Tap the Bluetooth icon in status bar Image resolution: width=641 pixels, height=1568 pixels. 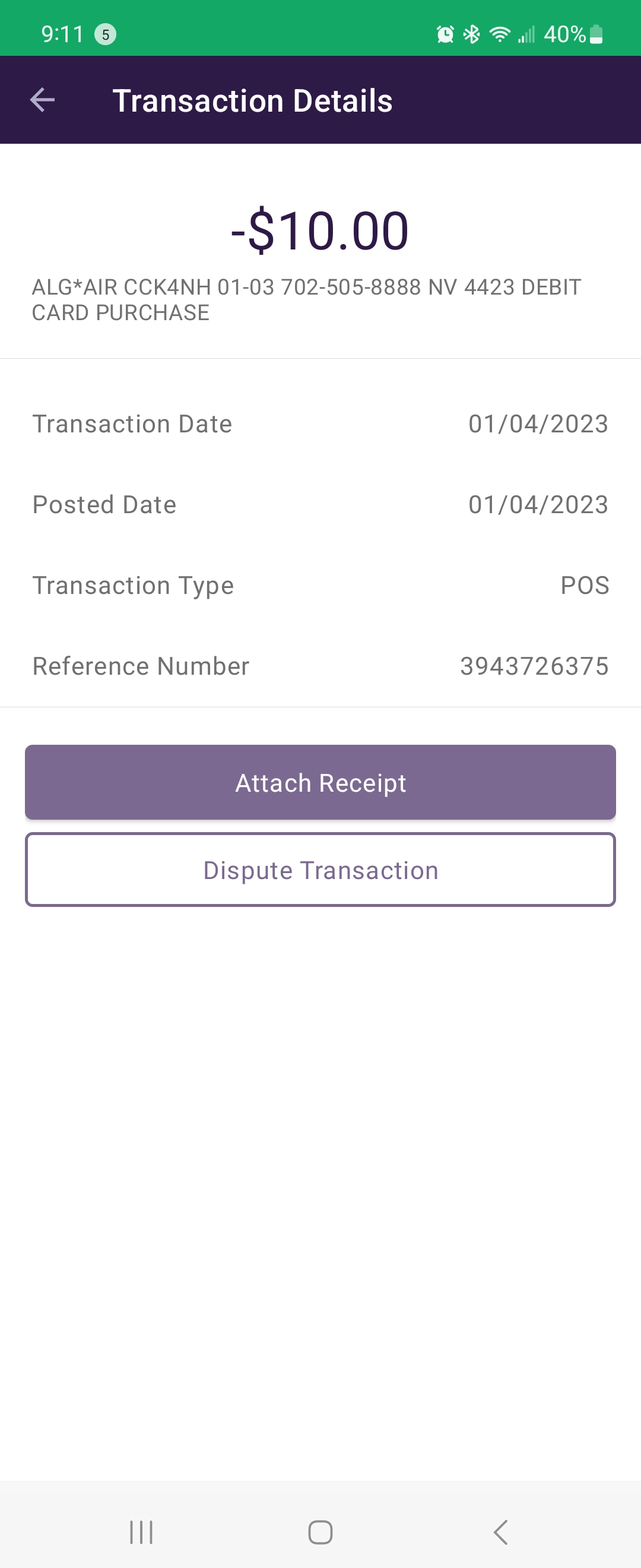(471, 34)
